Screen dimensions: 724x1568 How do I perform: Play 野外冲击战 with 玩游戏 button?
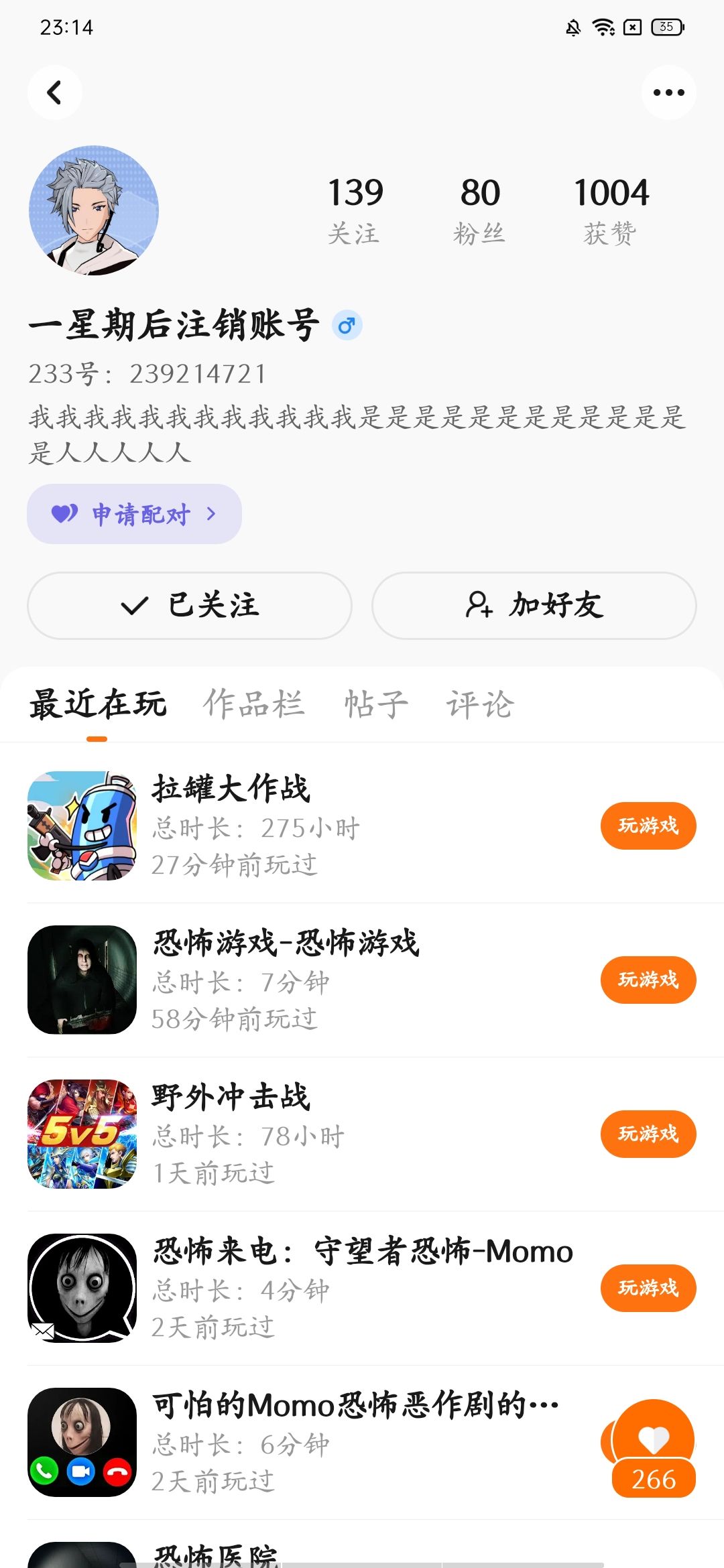[648, 1134]
